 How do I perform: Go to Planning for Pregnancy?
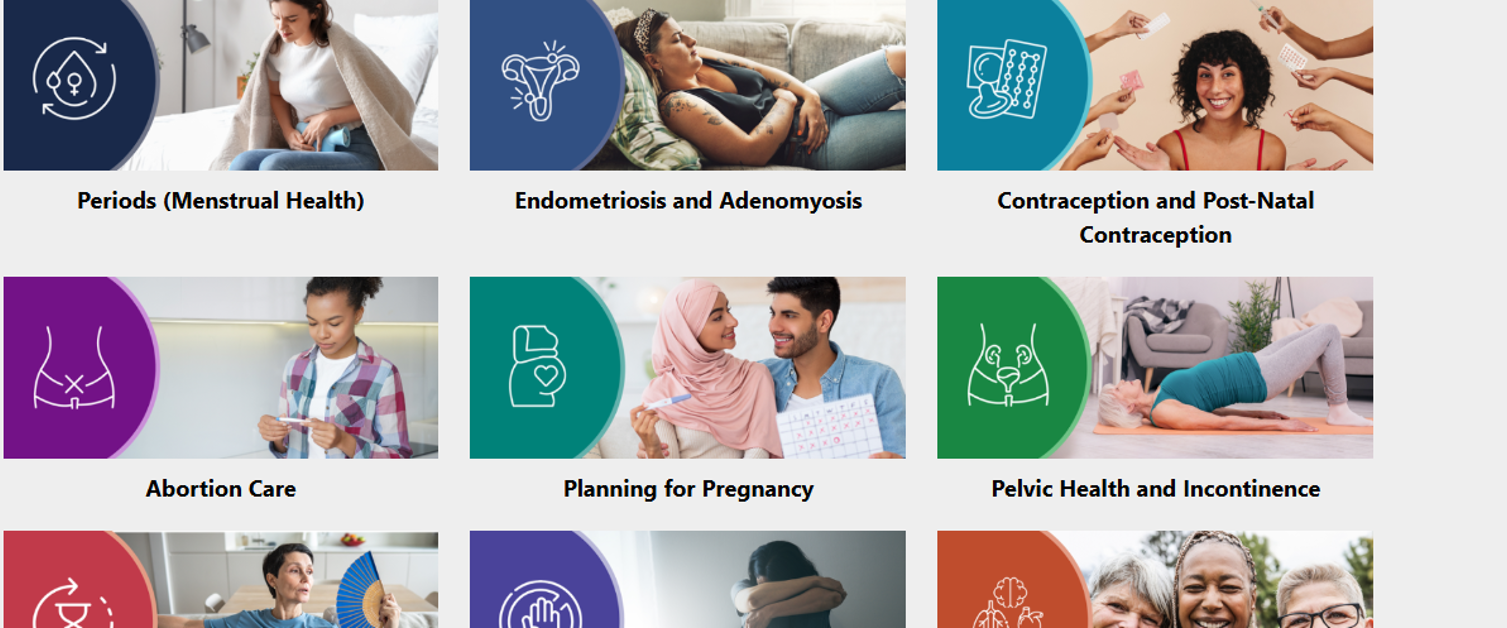pos(688,489)
